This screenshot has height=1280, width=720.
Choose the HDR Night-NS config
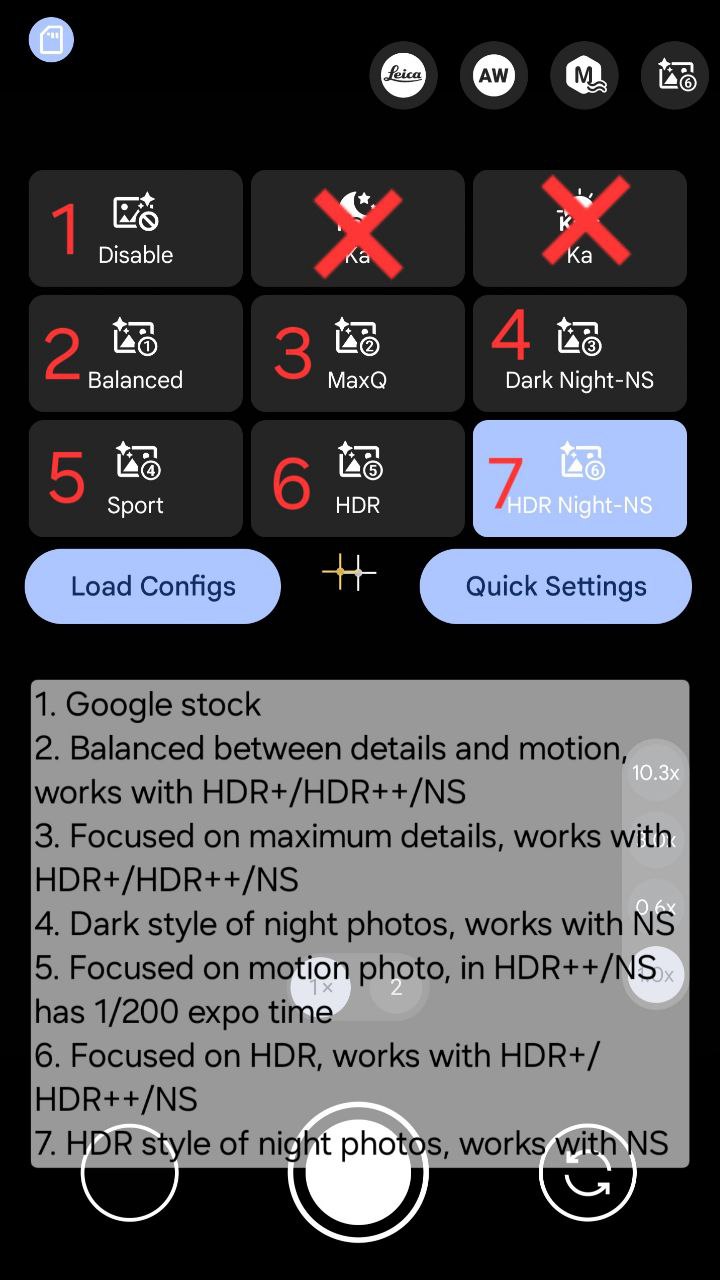click(x=580, y=478)
